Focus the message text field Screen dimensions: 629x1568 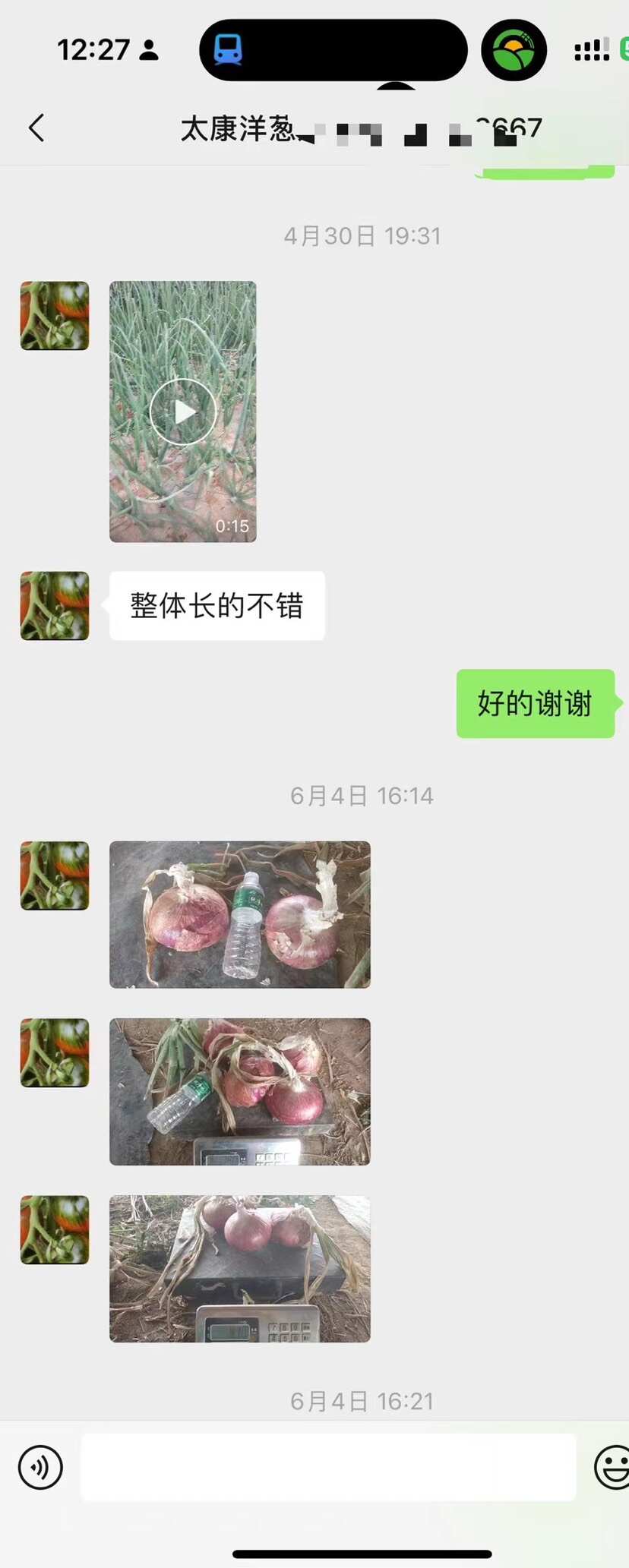coord(328,1467)
